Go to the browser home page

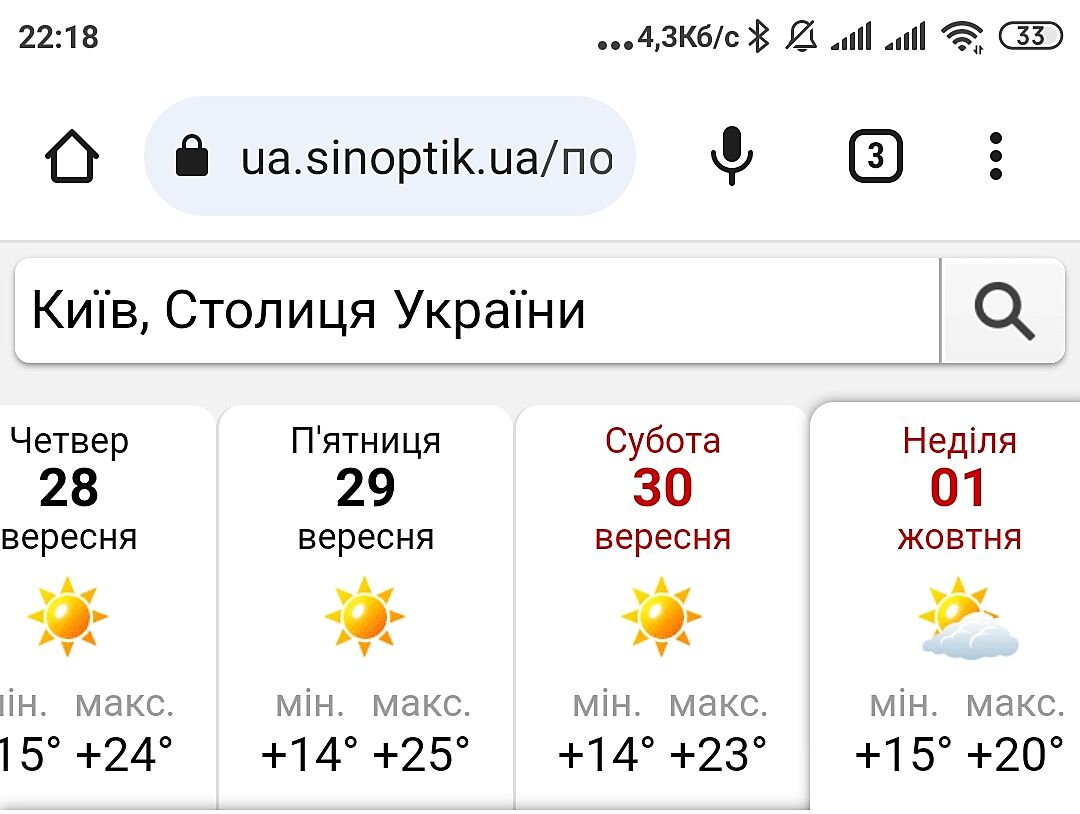click(x=72, y=157)
